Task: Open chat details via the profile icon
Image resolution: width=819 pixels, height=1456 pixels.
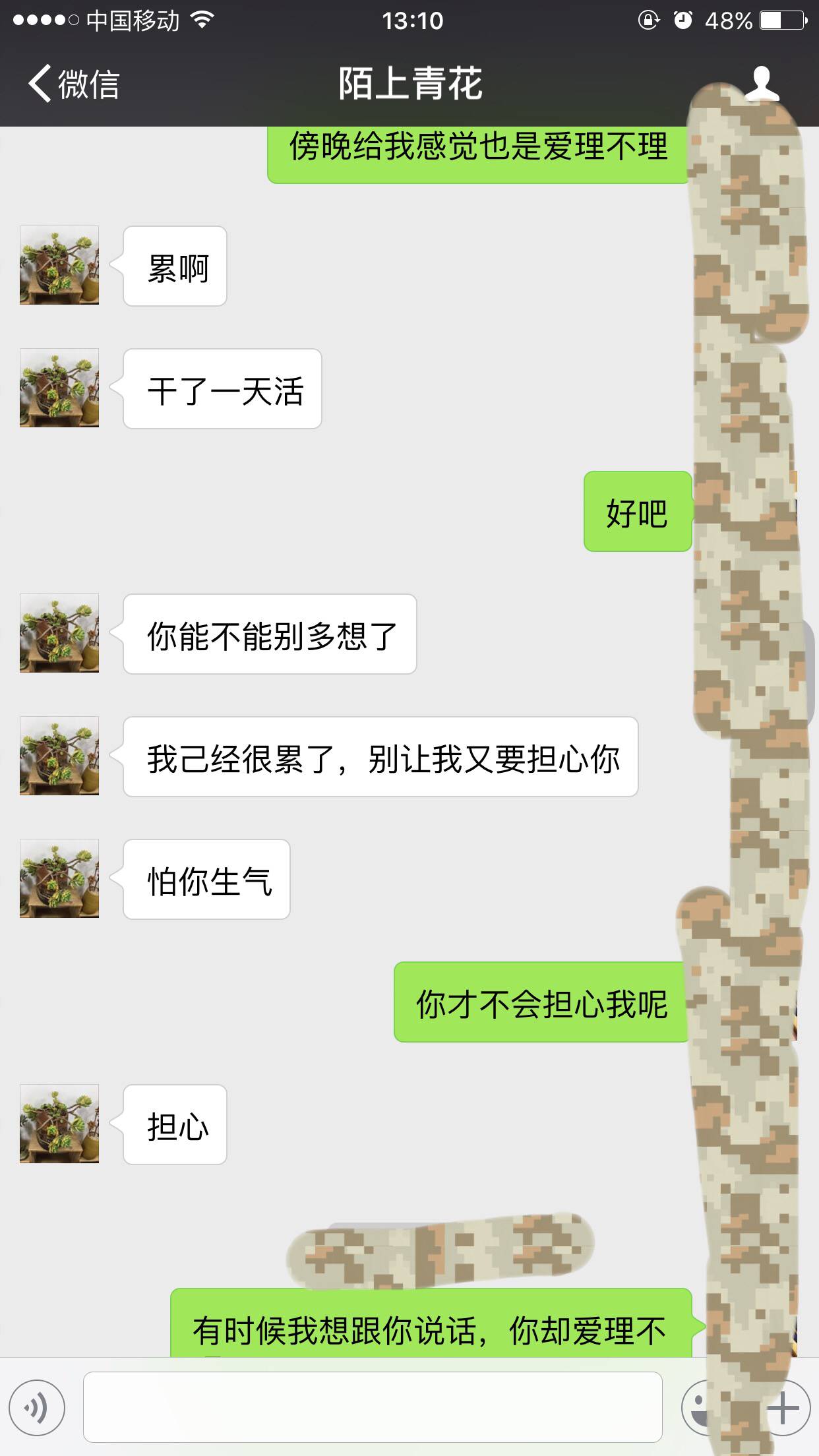Action: click(762, 83)
